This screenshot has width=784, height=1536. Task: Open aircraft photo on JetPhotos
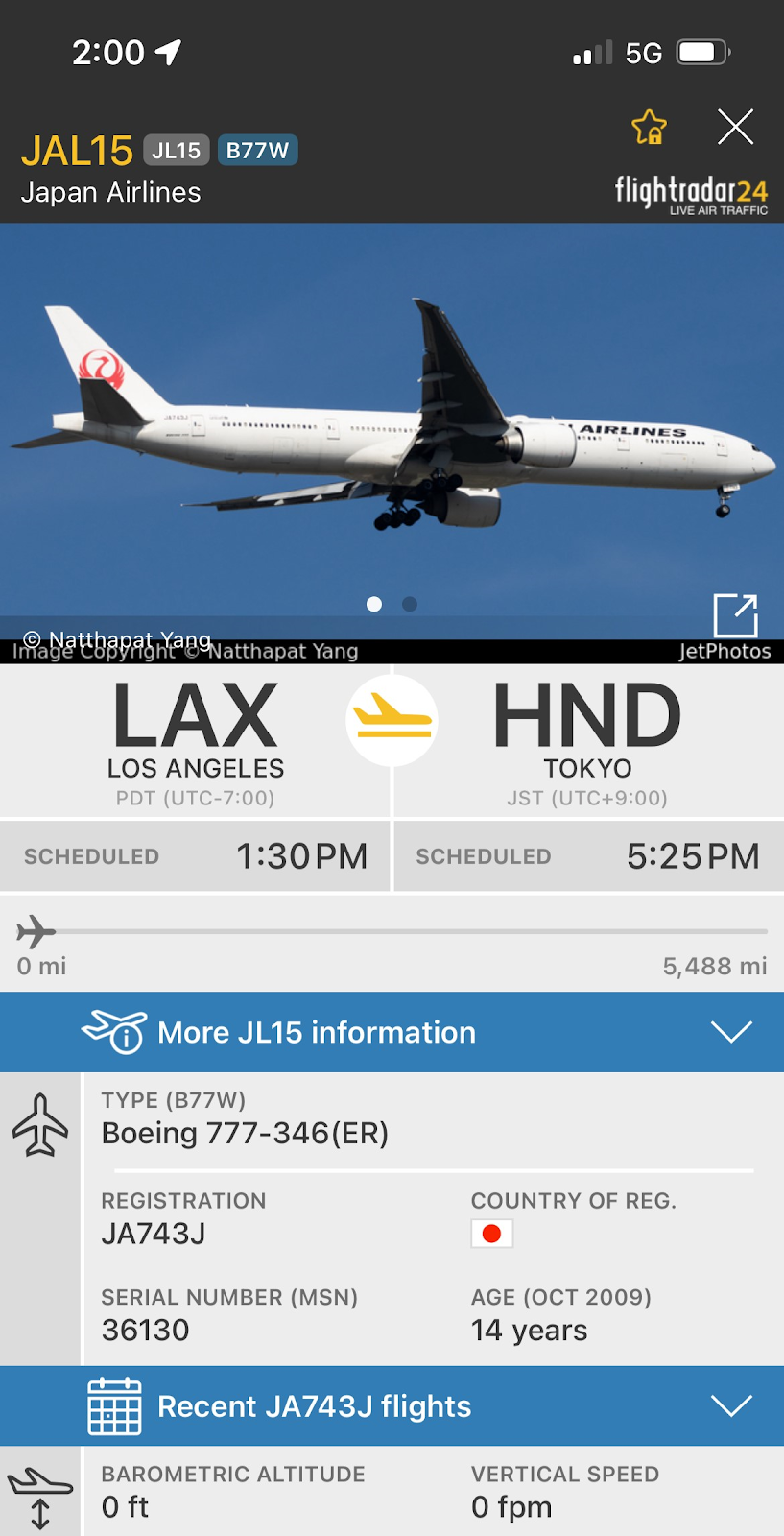pos(736,615)
